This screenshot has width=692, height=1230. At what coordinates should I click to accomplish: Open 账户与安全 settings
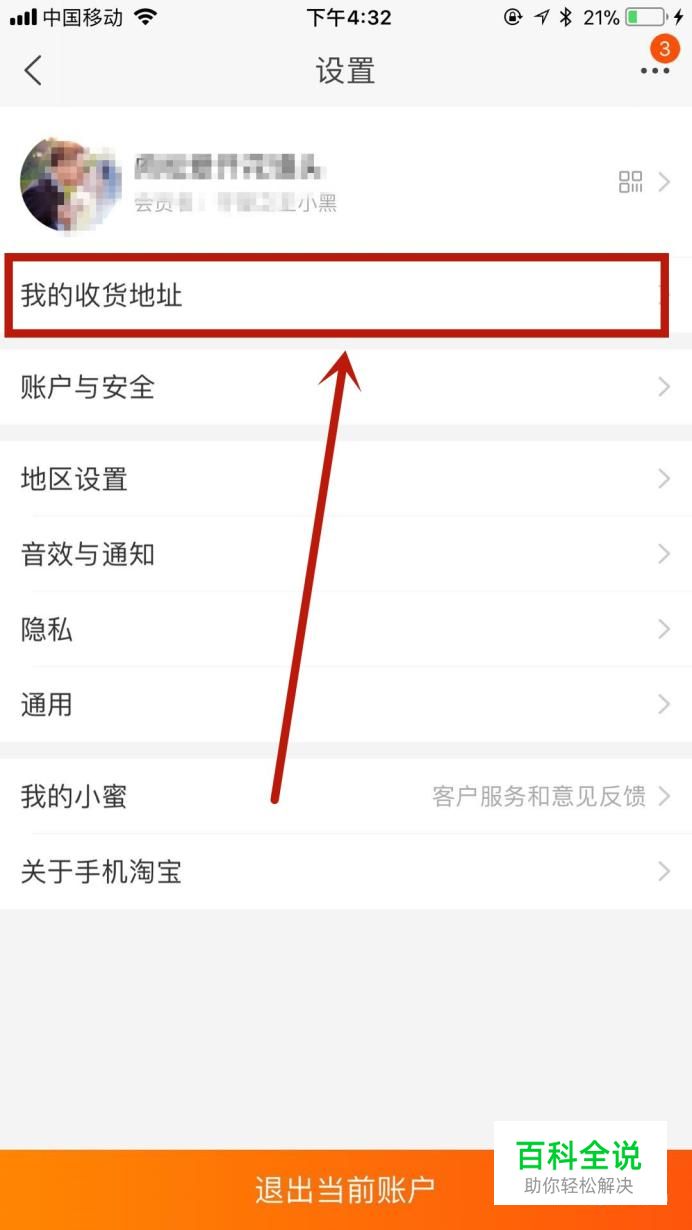(345, 387)
